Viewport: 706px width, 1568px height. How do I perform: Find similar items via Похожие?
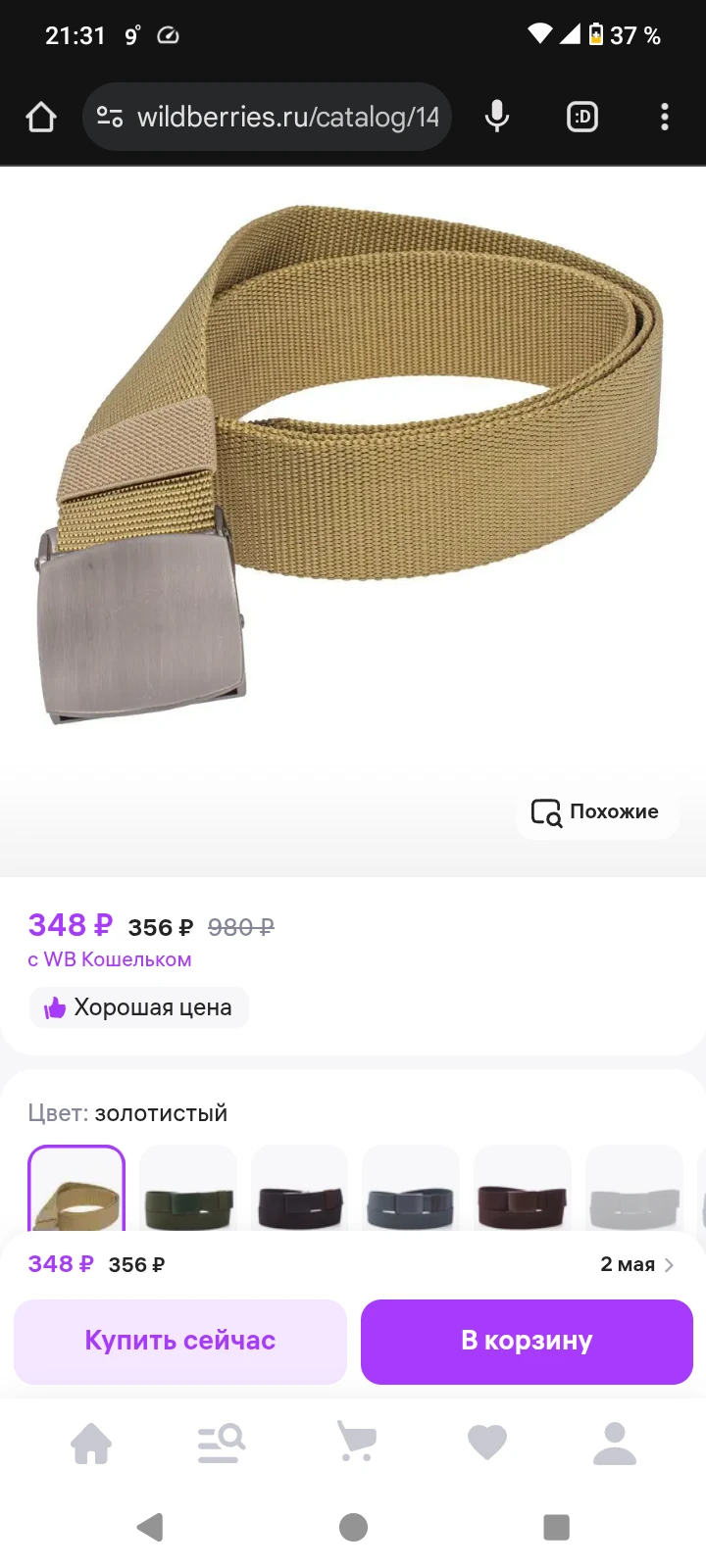[596, 812]
